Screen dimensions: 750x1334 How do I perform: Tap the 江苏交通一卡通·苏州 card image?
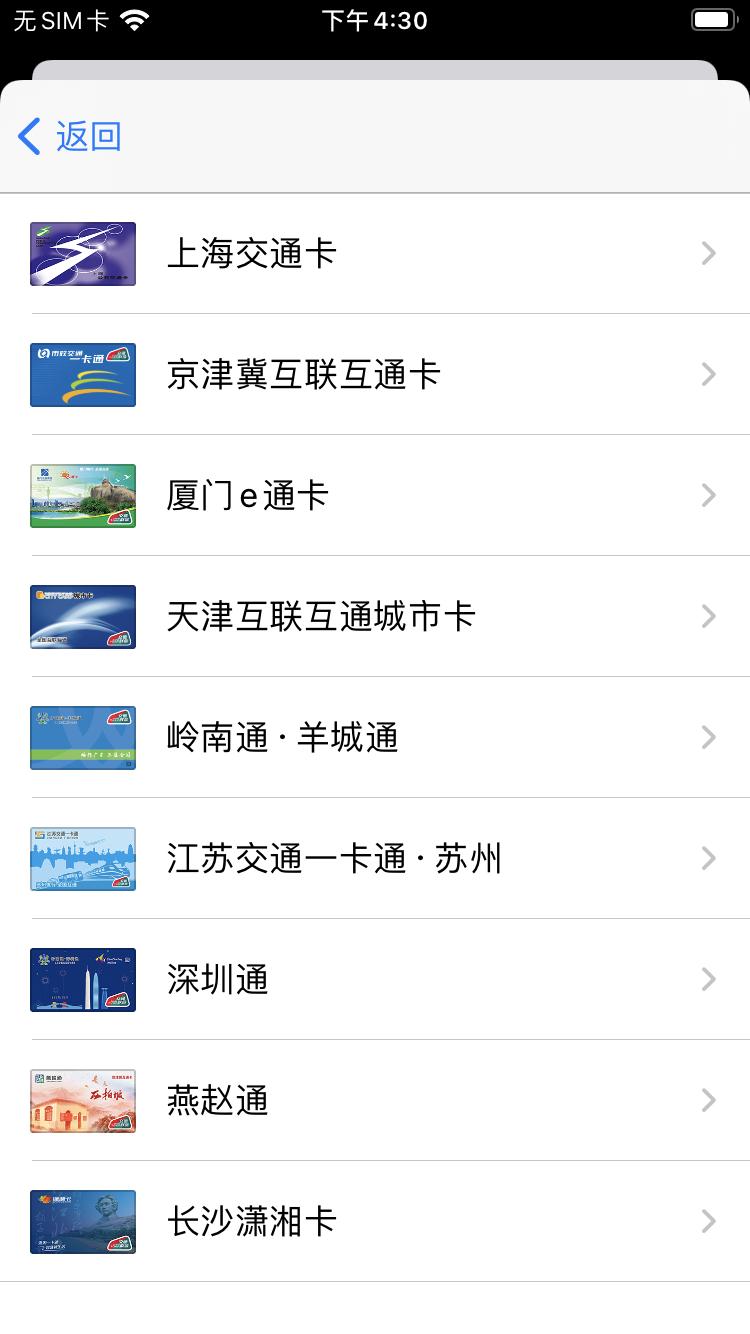83,859
